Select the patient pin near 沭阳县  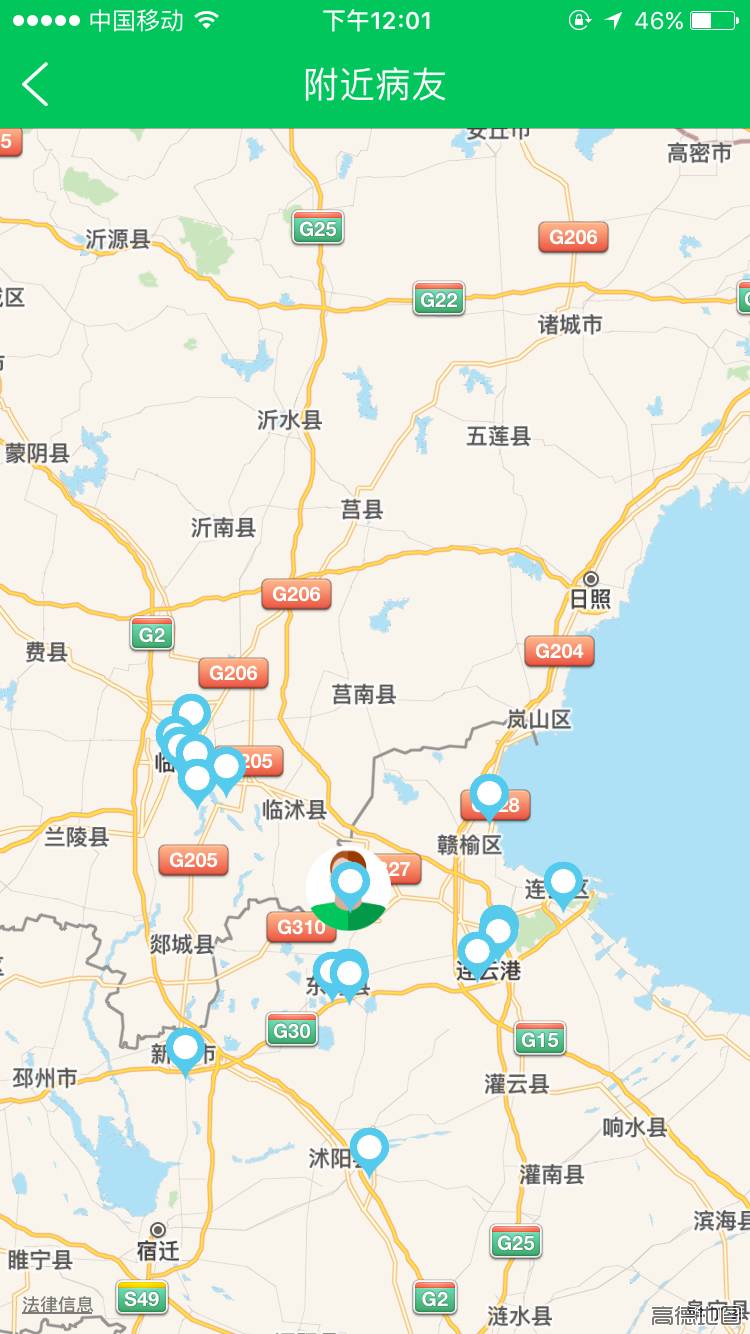tap(369, 1148)
